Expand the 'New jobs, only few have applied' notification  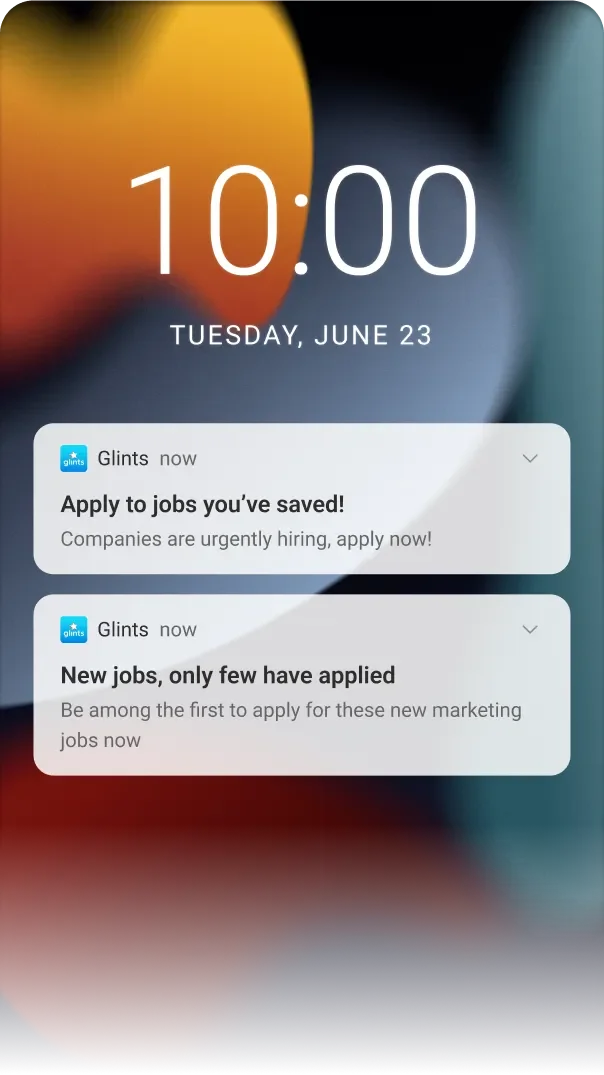click(530, 630)
